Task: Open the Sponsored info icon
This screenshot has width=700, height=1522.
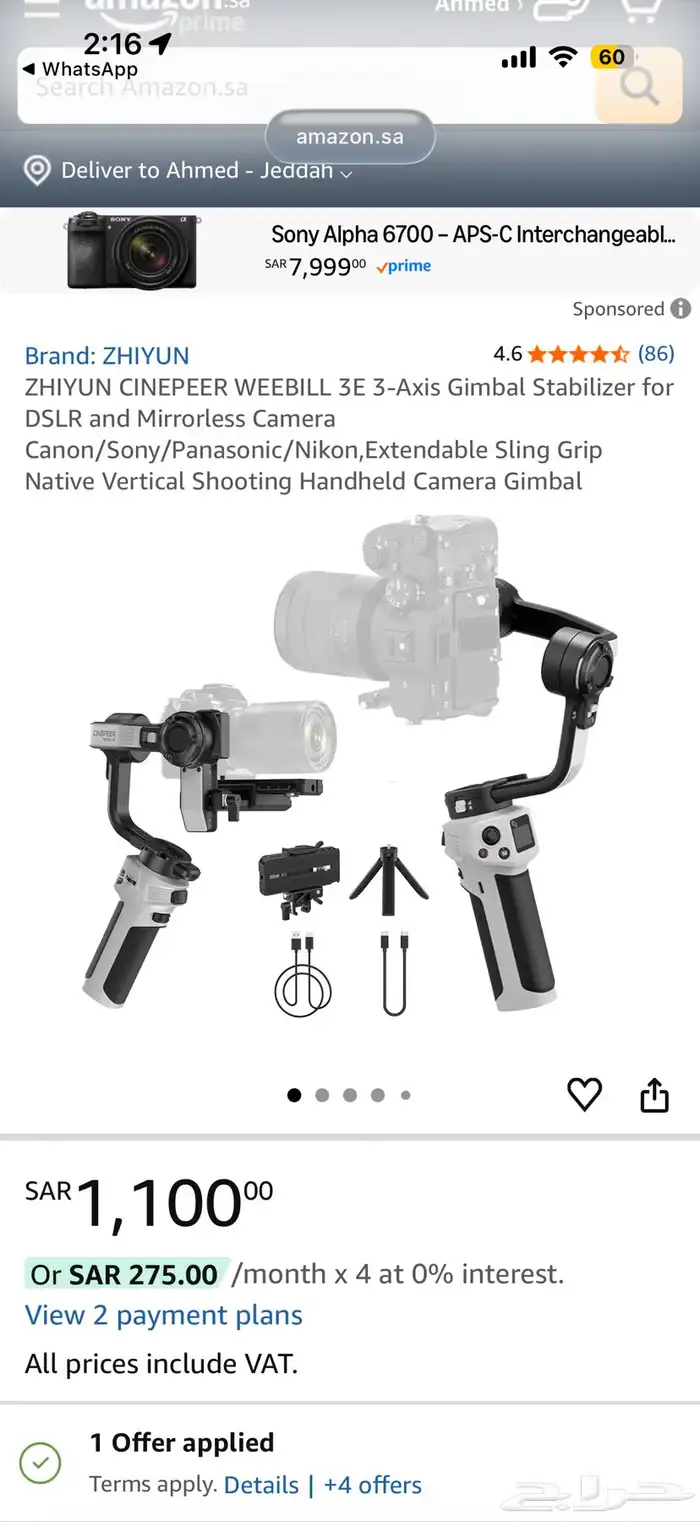Action: [680, 309]
